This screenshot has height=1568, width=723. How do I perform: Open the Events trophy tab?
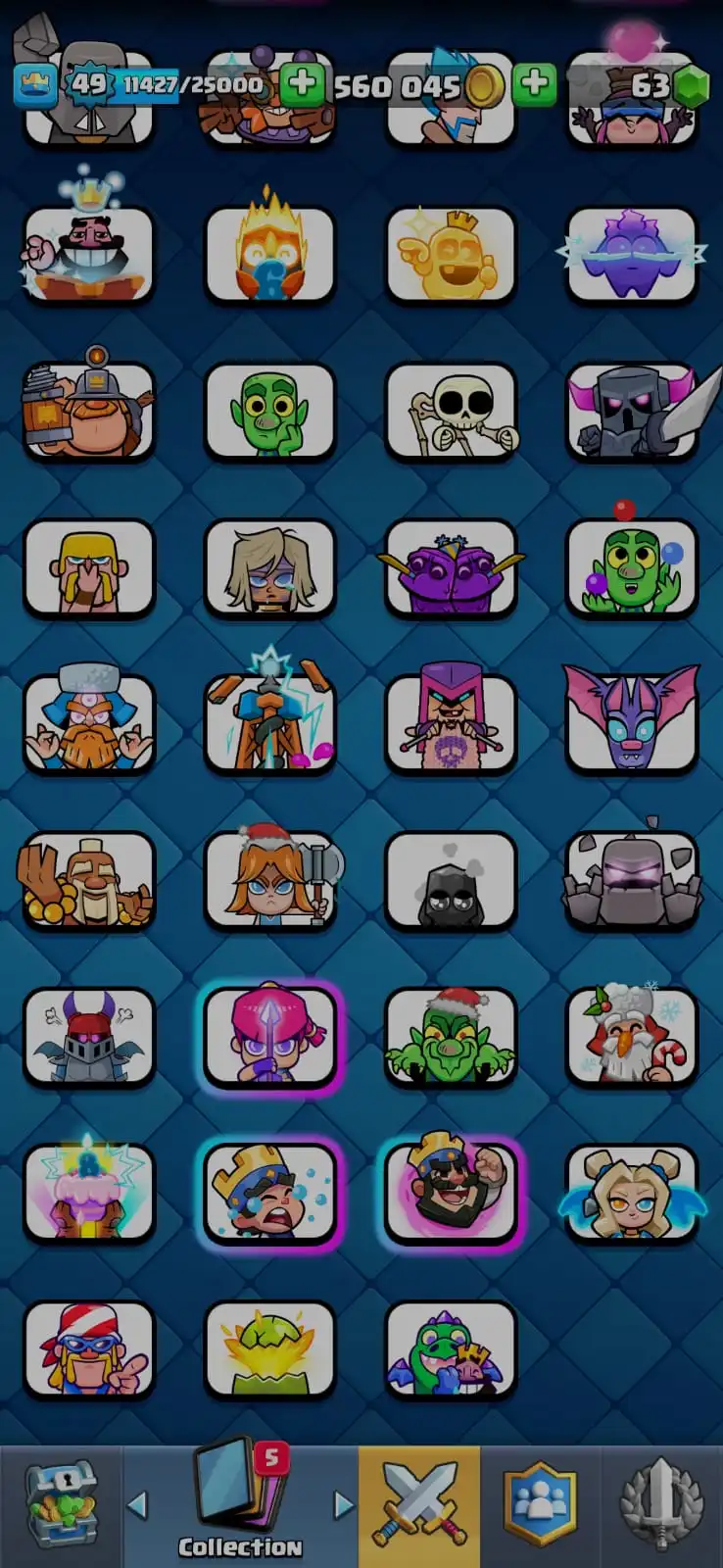pyautogui.click(x=662, y=1504)
